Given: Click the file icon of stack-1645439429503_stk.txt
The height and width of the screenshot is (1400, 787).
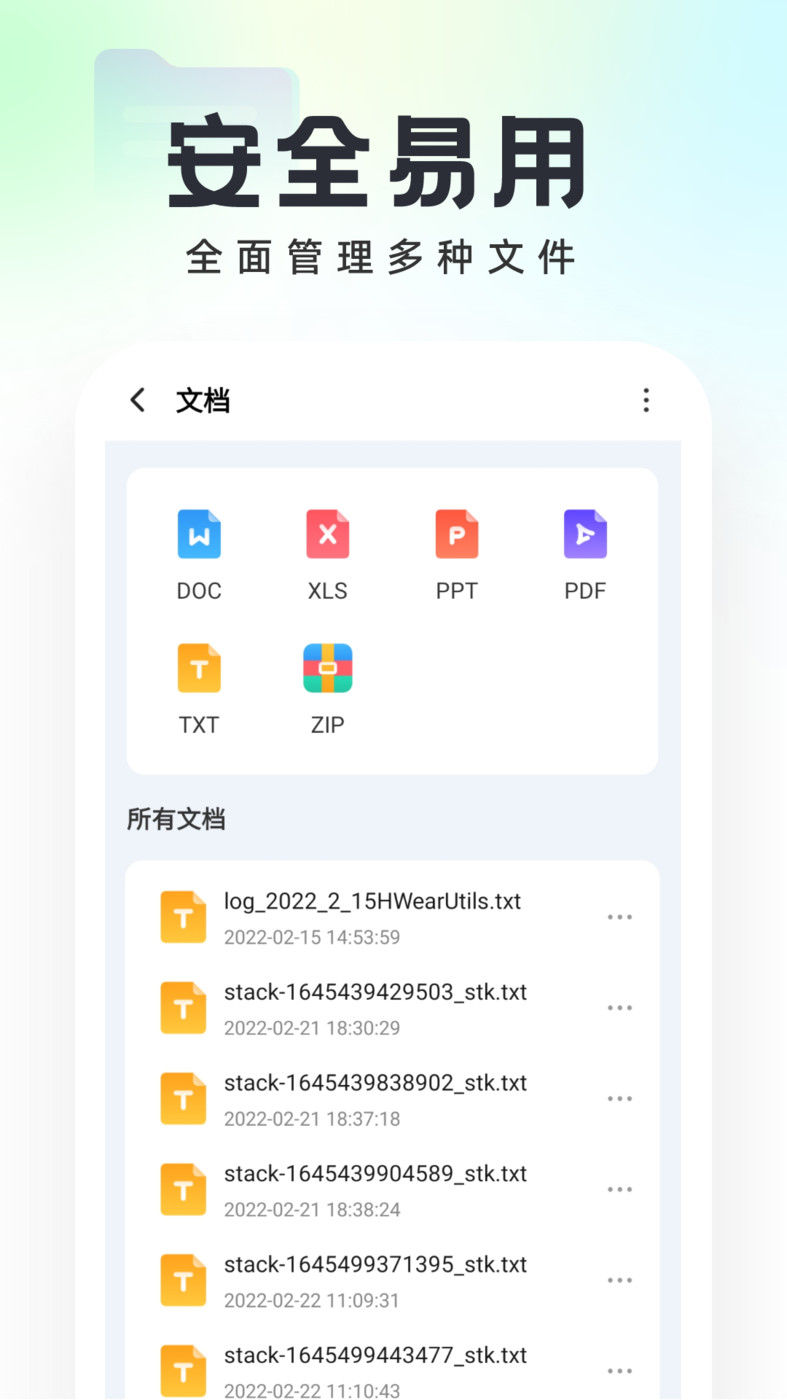Looking at the screenshot, I should (x=183, y=1007).
